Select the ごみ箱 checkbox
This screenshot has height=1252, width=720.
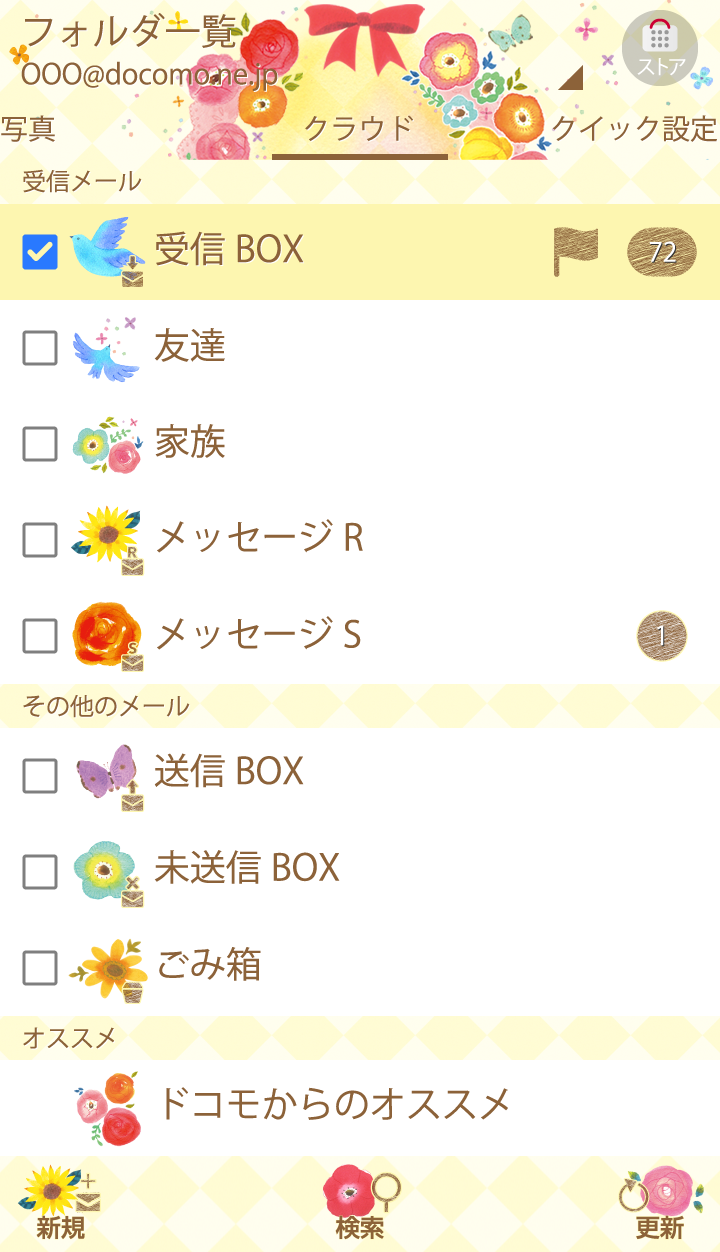[40, 967]
